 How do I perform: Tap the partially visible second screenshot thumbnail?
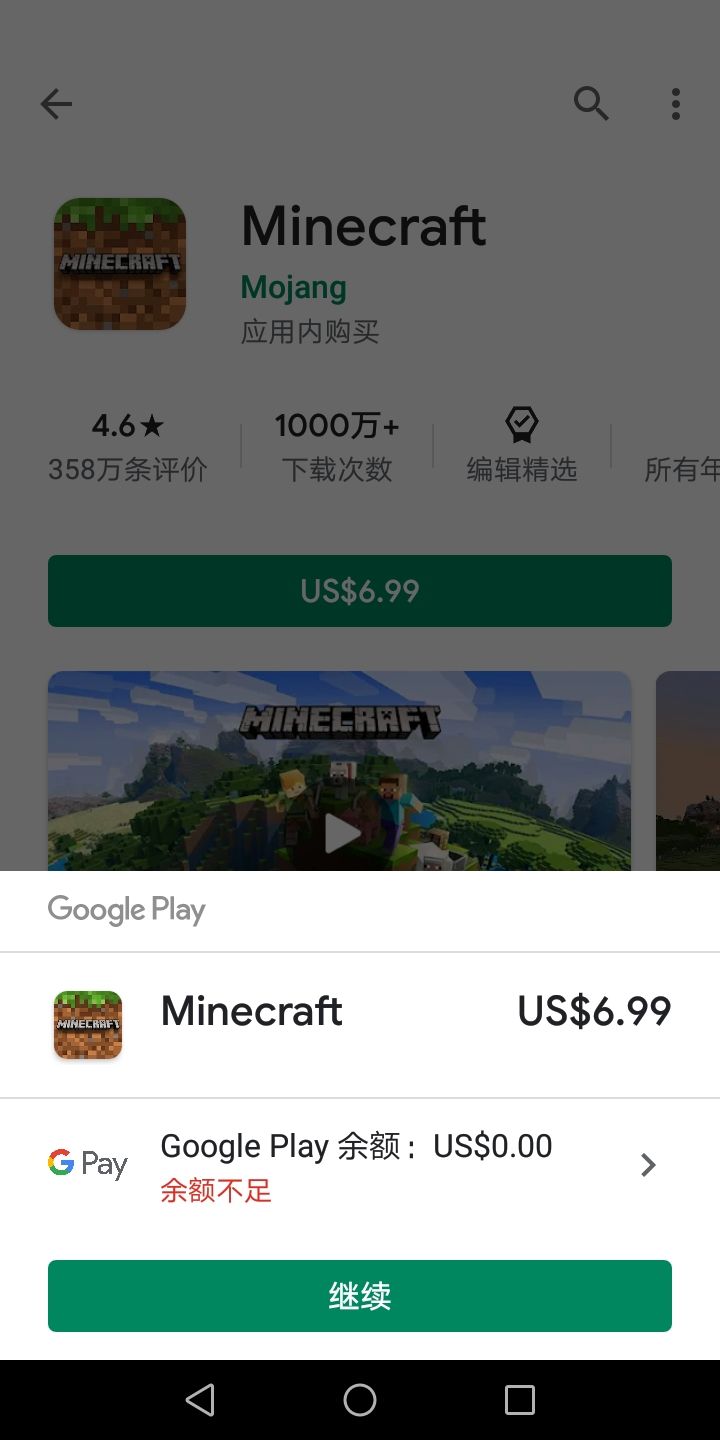pyautogui.click(x=688, y=770)
